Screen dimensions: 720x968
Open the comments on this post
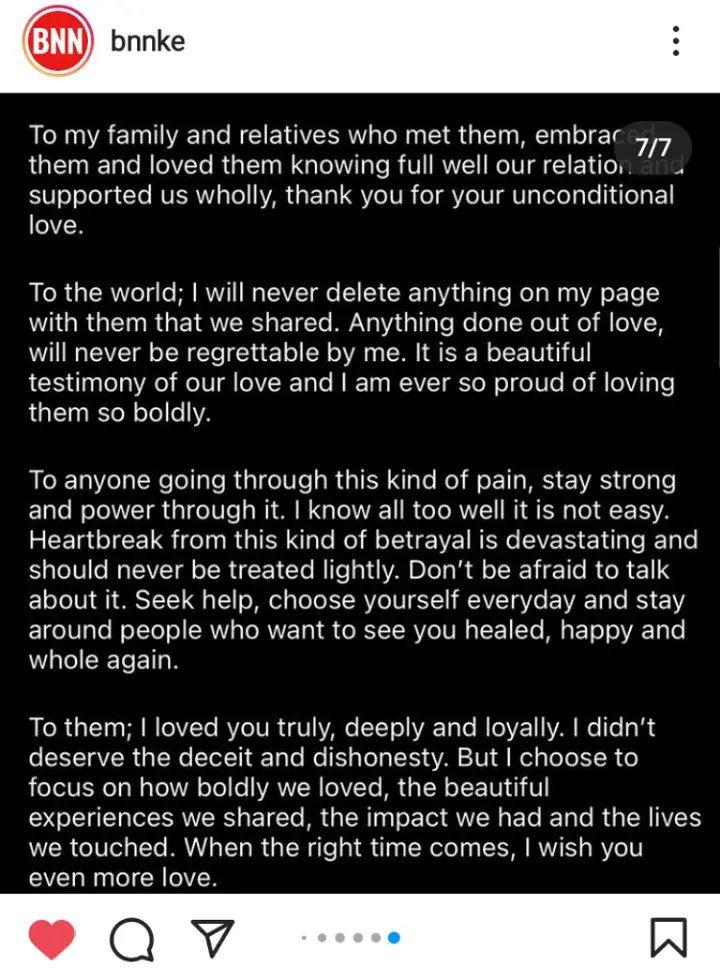(x=131, y=938)
